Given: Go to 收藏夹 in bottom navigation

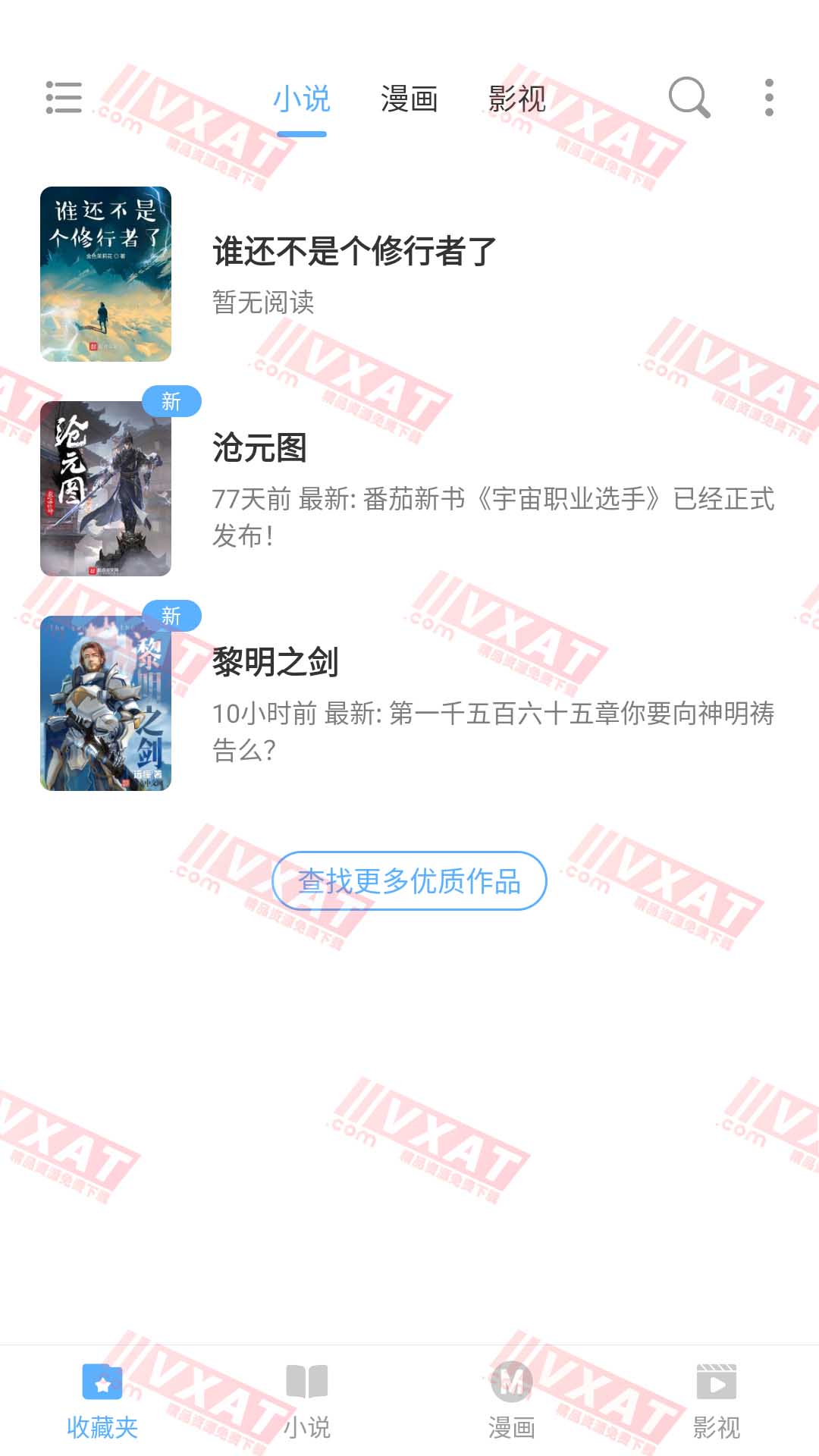Looking at the screenshot, I should tap(102, 1401).
